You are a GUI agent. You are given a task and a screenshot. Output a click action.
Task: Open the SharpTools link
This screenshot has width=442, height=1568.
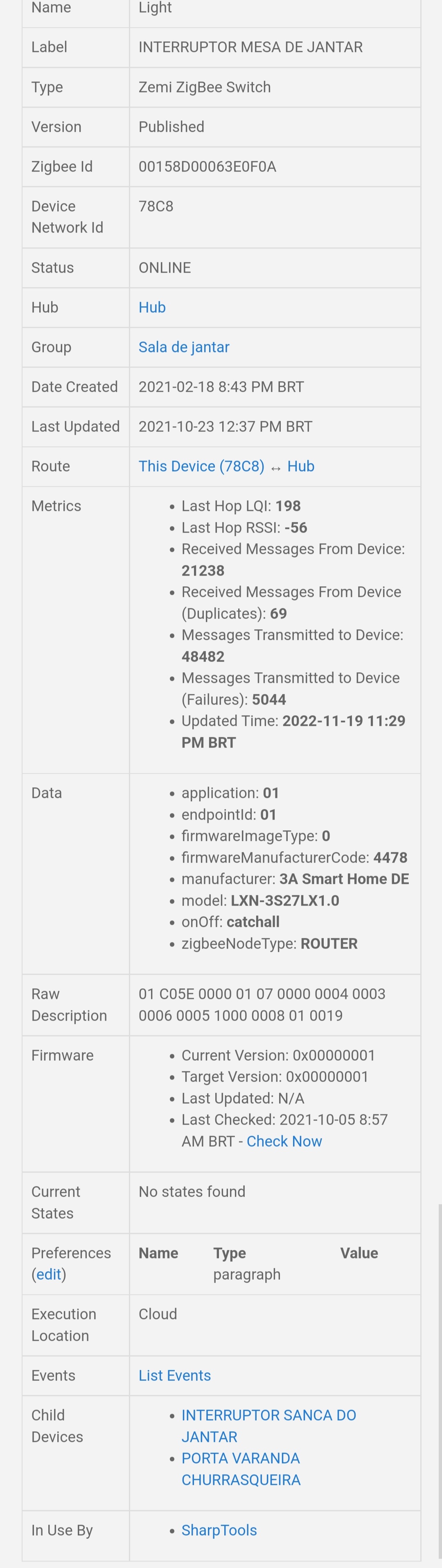pos(219,1530)
